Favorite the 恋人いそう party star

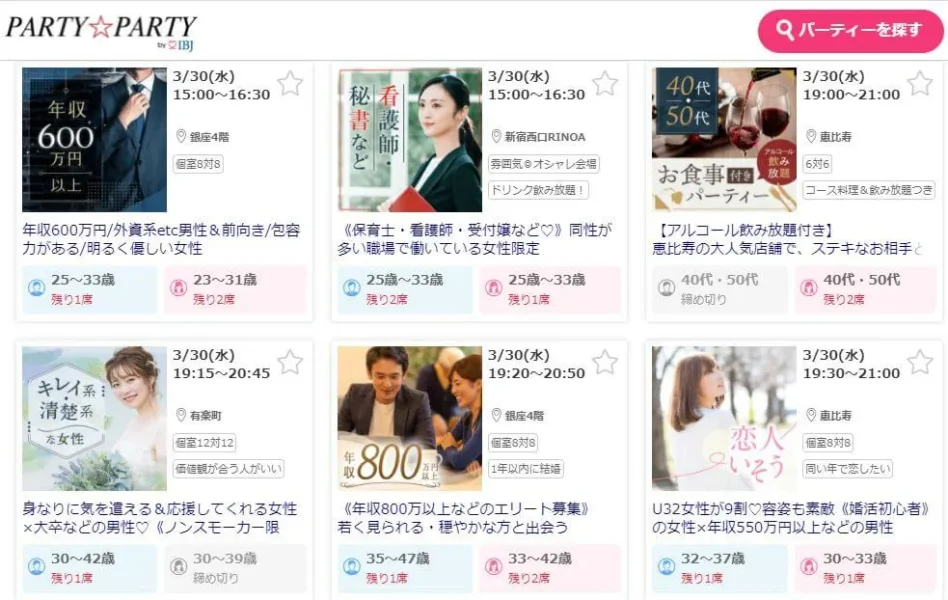coord(920,362)
